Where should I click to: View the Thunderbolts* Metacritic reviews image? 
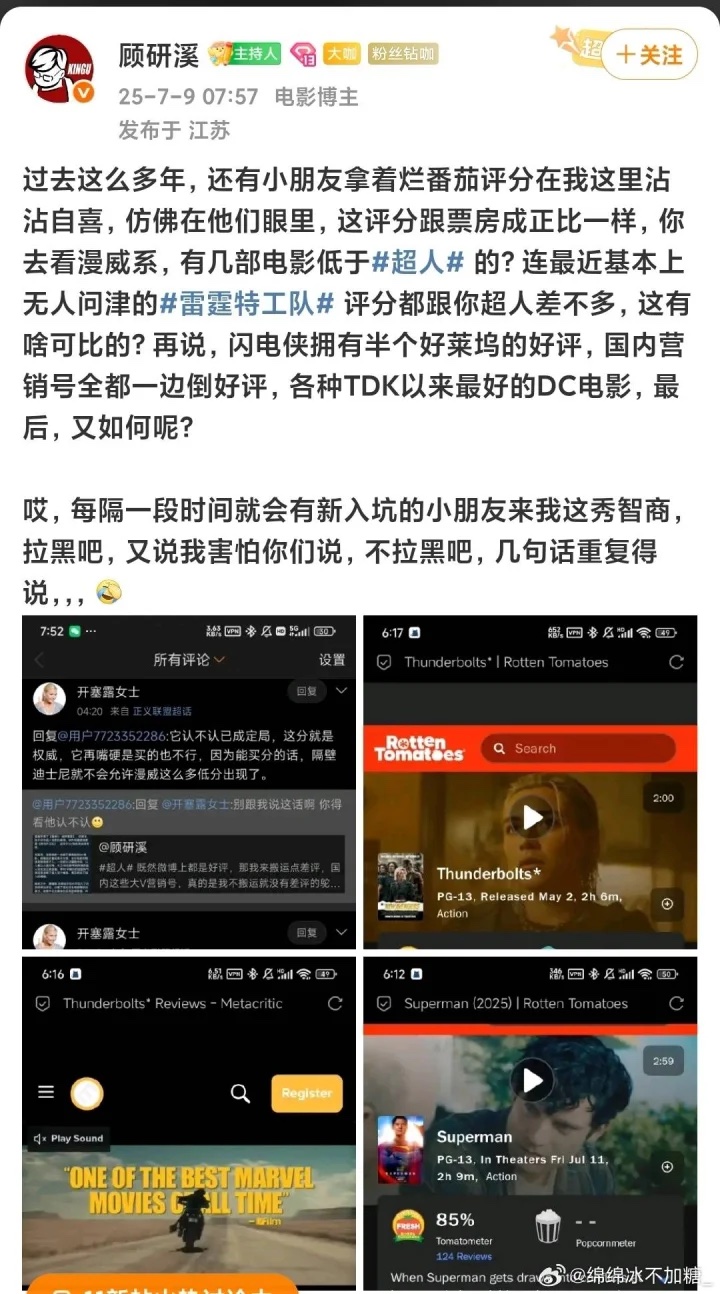point(189,1123)
